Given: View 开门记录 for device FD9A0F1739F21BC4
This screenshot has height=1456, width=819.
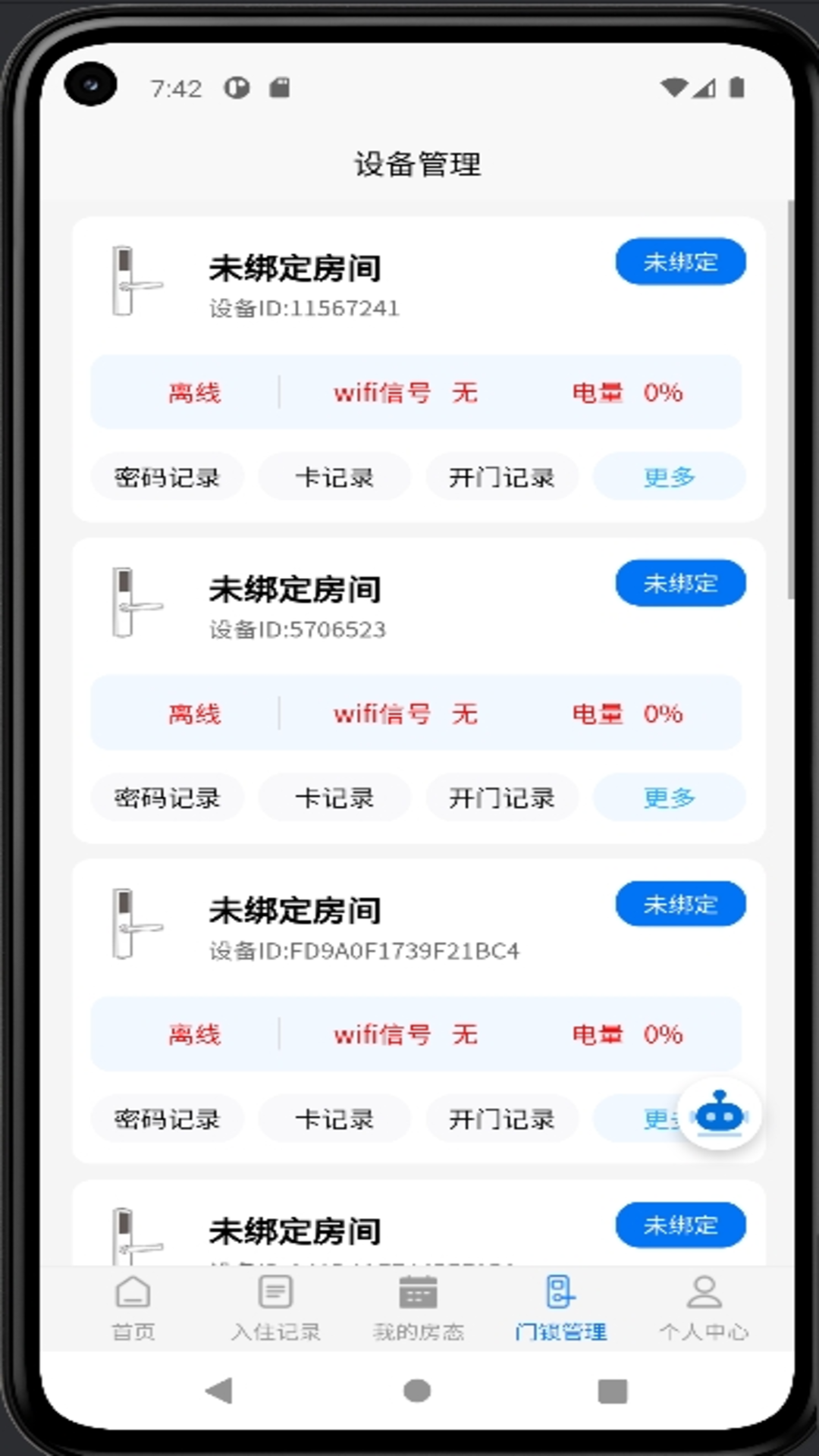Looking at the screenshot, I should [501, 1119].
